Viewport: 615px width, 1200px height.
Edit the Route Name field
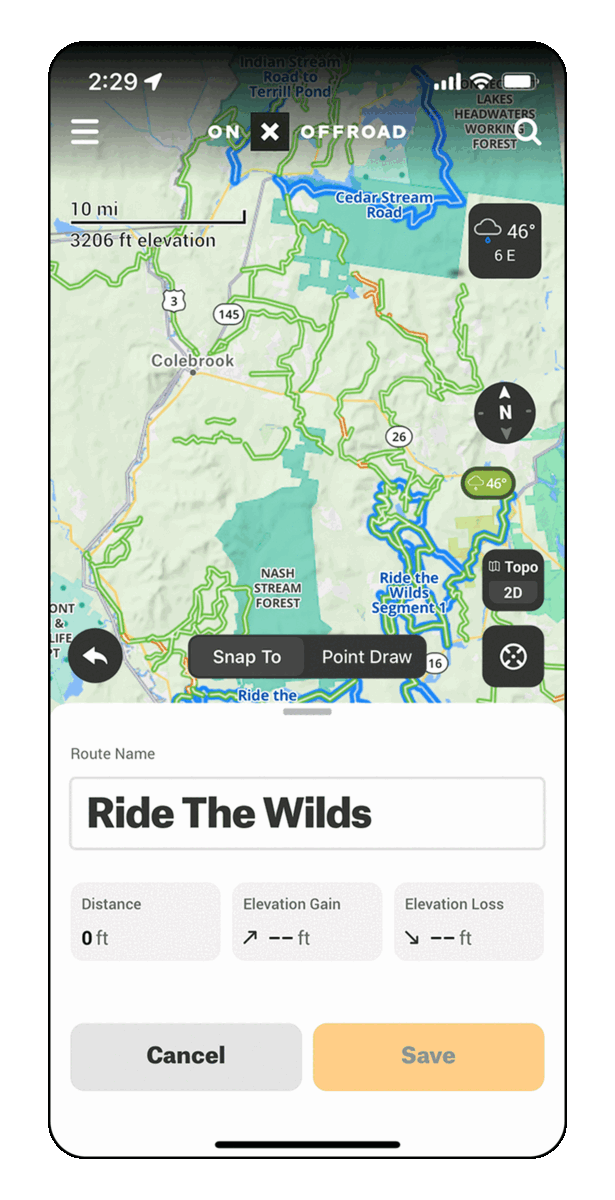pyautogui.click(x=307, y=814)
